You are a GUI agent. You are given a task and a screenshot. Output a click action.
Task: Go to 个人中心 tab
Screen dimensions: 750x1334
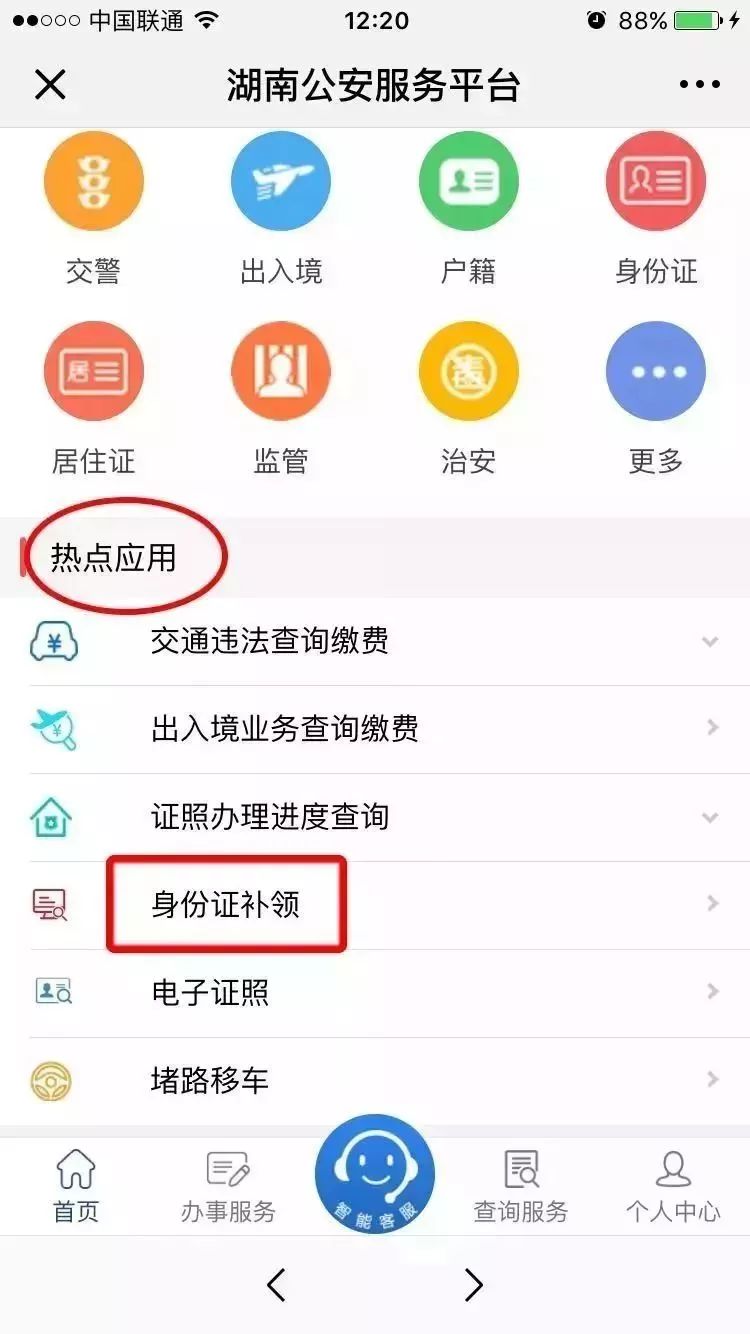point(673,1187)
